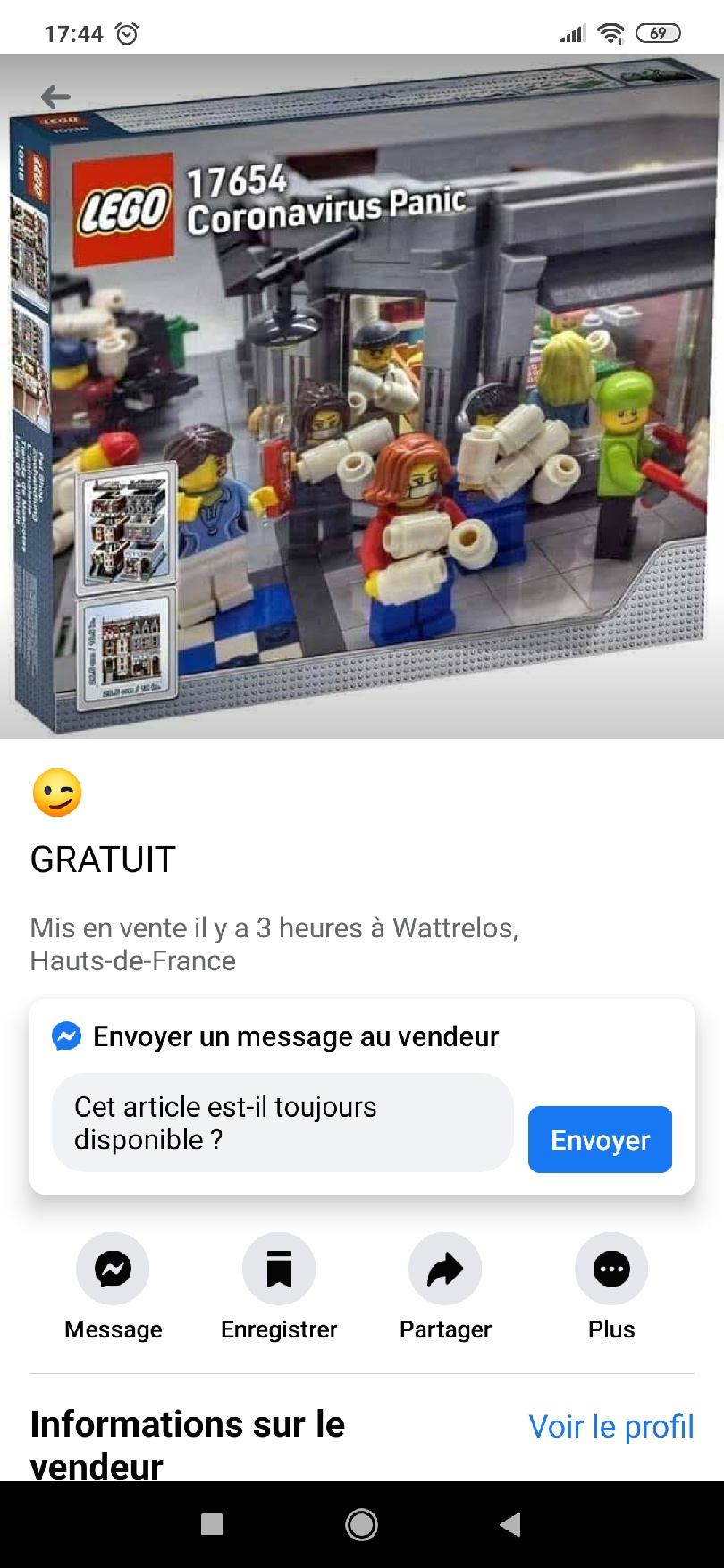
Task: Open the seller's profile via Voir le profil
Action: pos(610,1427)
